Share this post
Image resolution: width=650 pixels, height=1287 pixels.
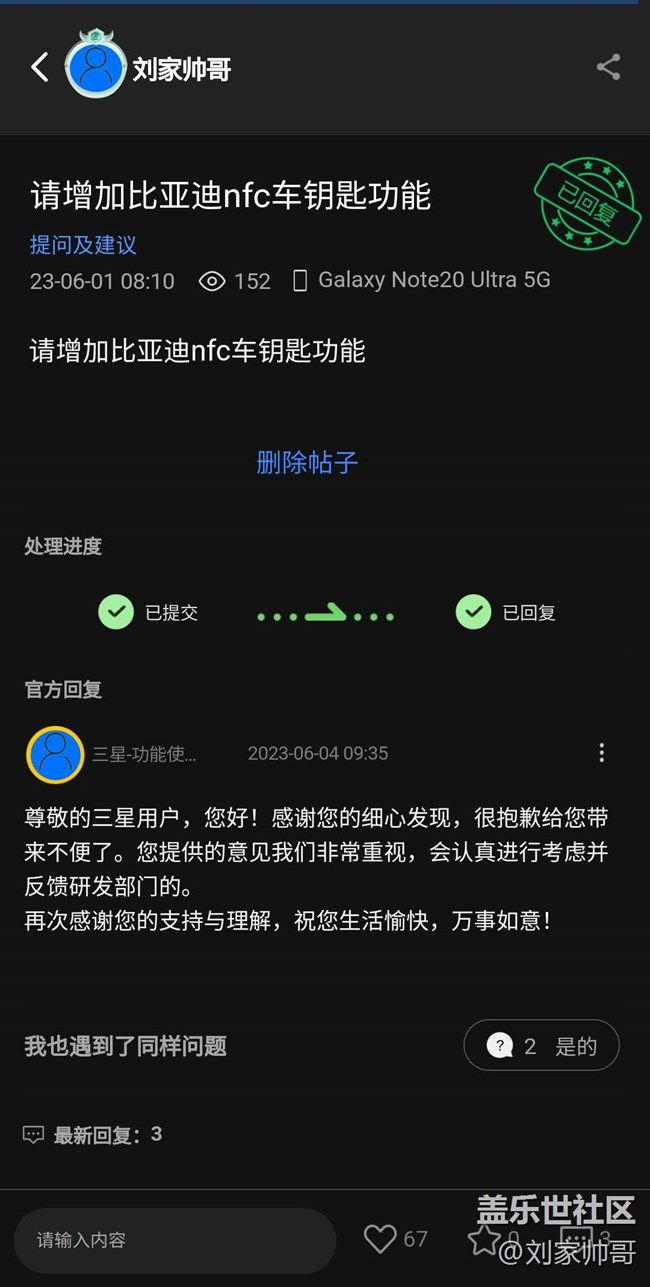click(608, 67)
